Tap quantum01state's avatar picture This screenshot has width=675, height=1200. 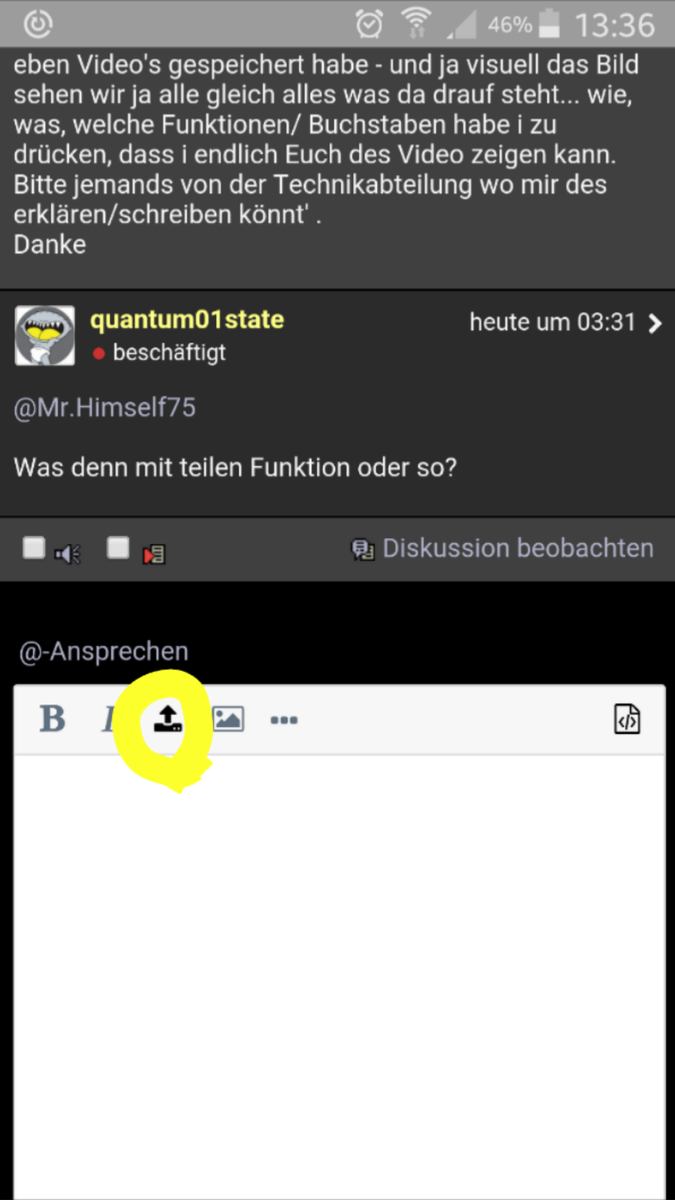[45, 336]
